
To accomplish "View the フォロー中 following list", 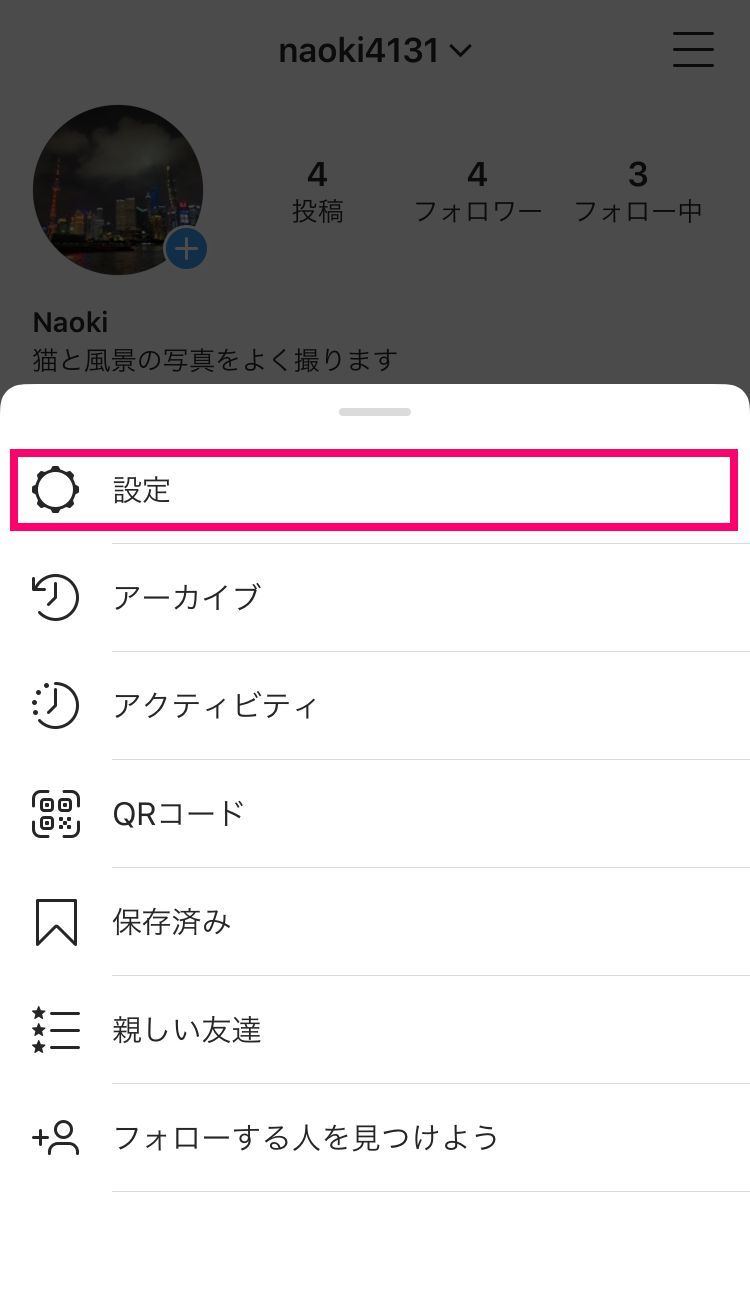I will [x=638, y=190].
